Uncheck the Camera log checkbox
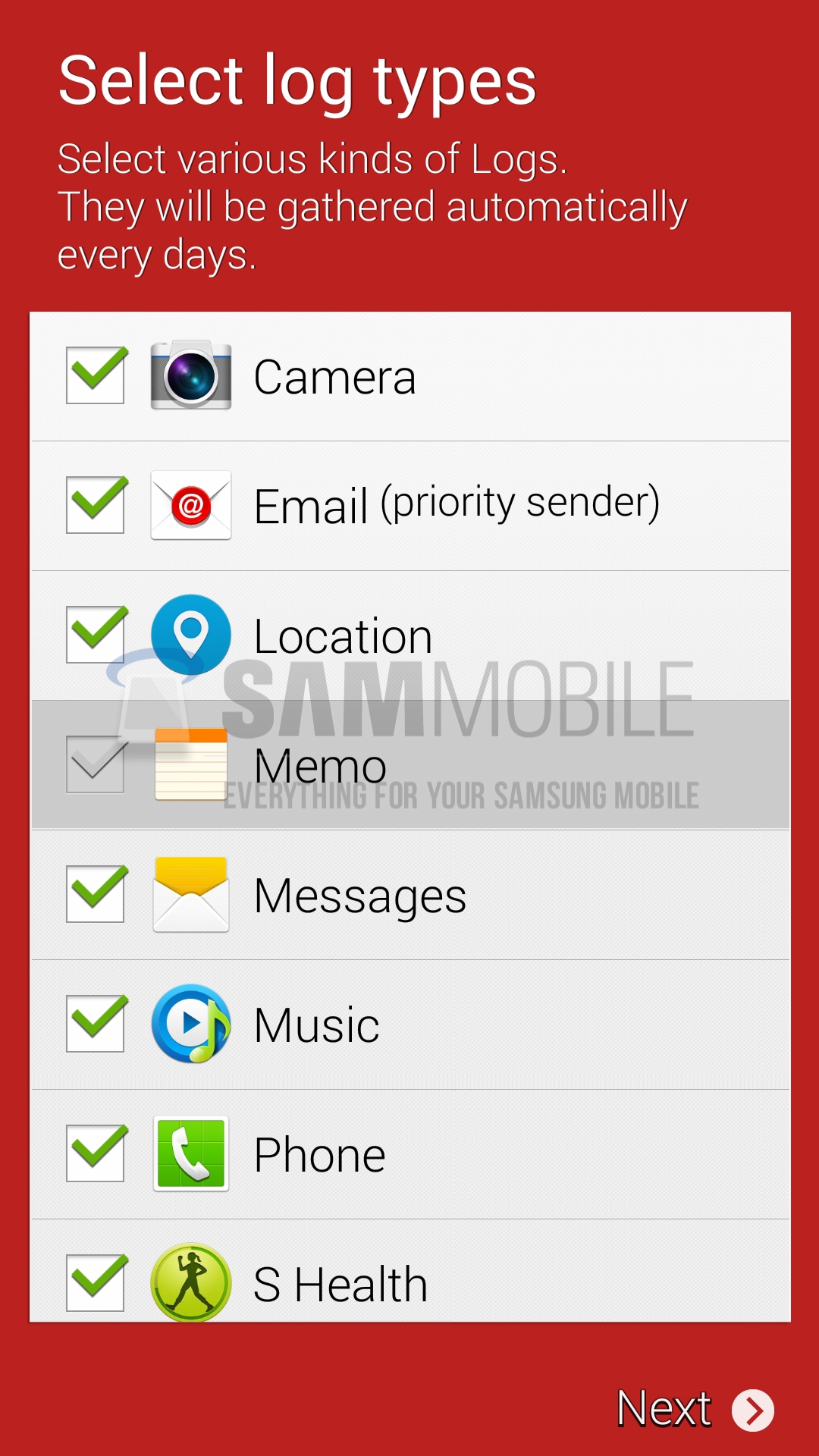Screen dimensions: 819x1456 (x=96, y=375)
